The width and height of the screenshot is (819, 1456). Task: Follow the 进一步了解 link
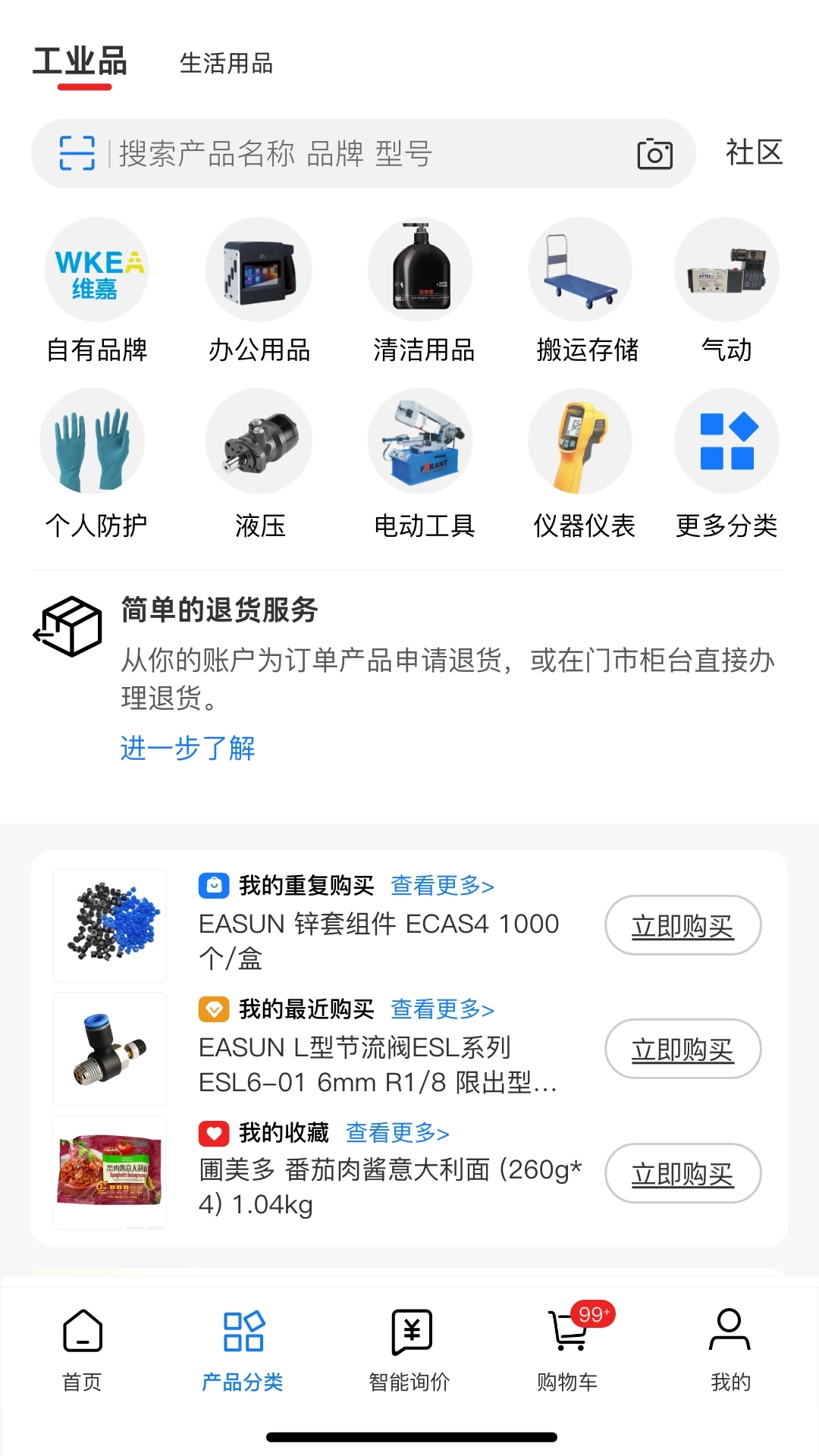tap(187, 748)
